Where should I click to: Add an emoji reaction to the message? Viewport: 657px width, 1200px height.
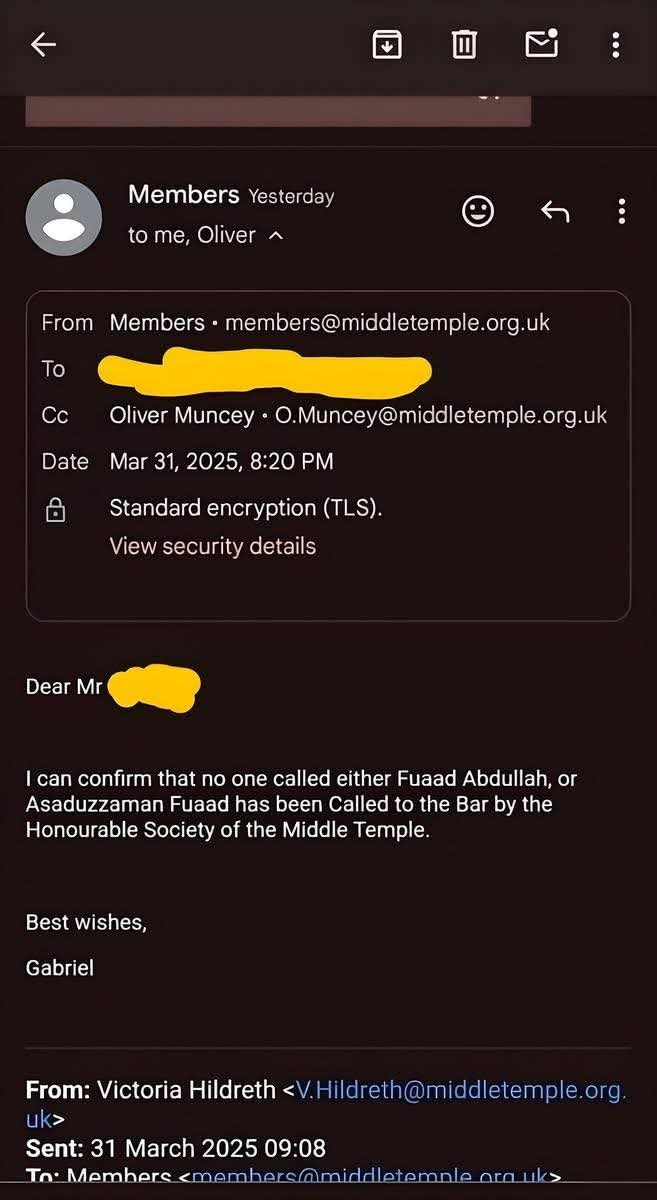pyautogui.click(x=478, y=211)
